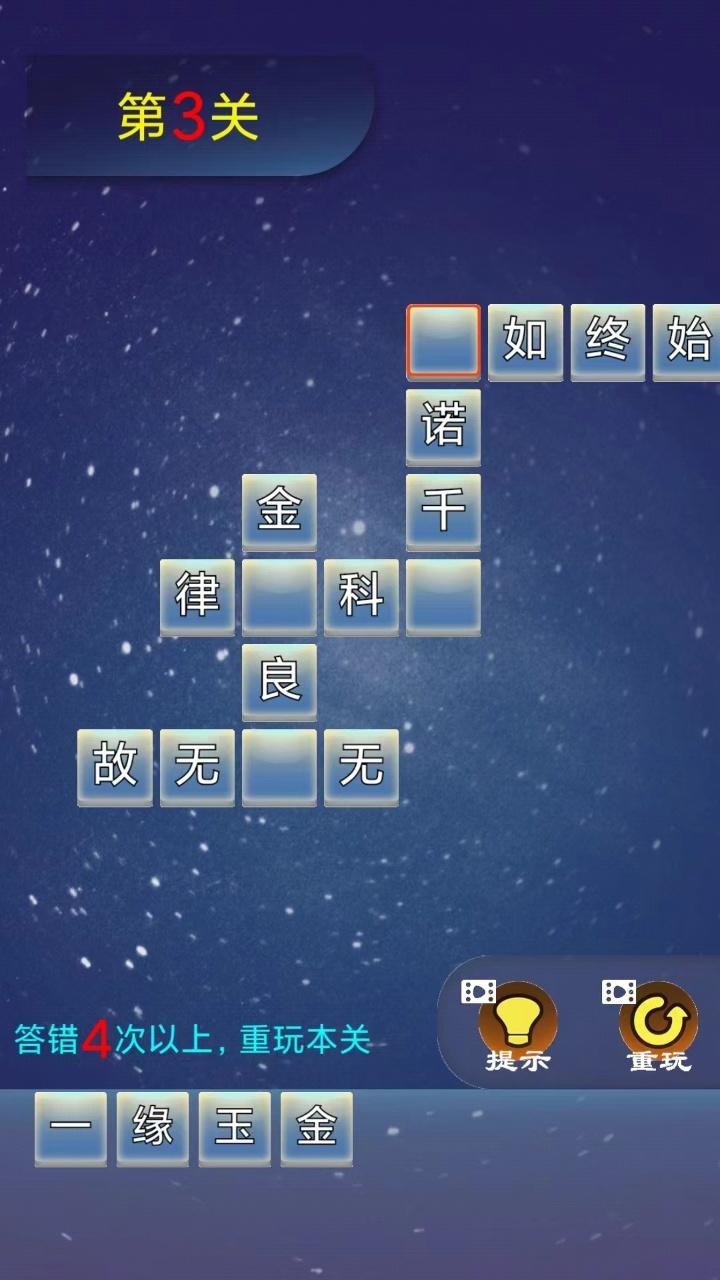This screenshot has height=1280, width=720.
Task: Tap the 提示 hint lightbulb button
Action: [x=517, y=1023]
